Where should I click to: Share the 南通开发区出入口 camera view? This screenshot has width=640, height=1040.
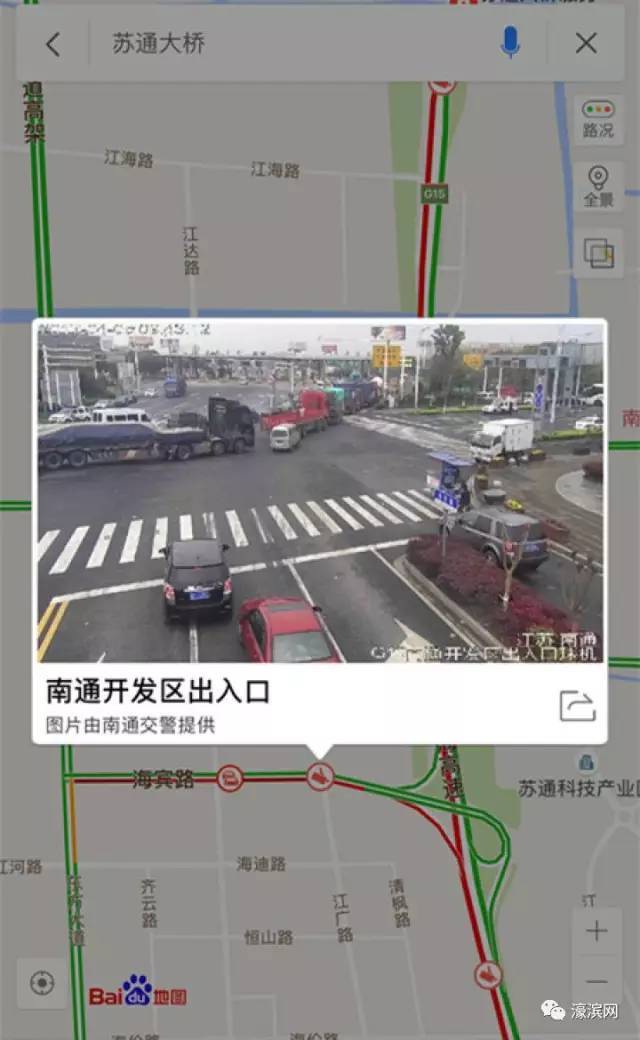577,705
